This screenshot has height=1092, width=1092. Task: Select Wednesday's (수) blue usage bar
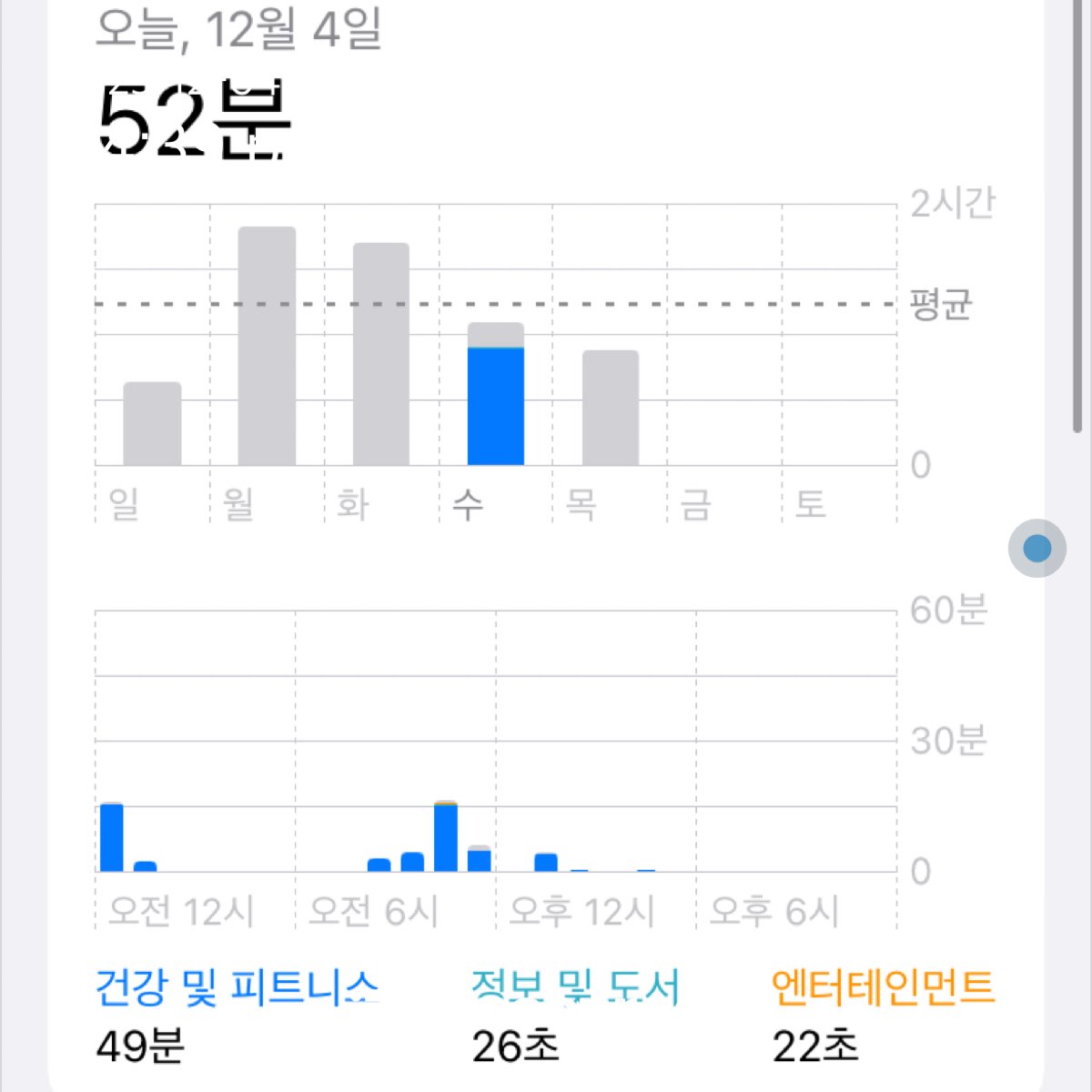pos(496,406)
